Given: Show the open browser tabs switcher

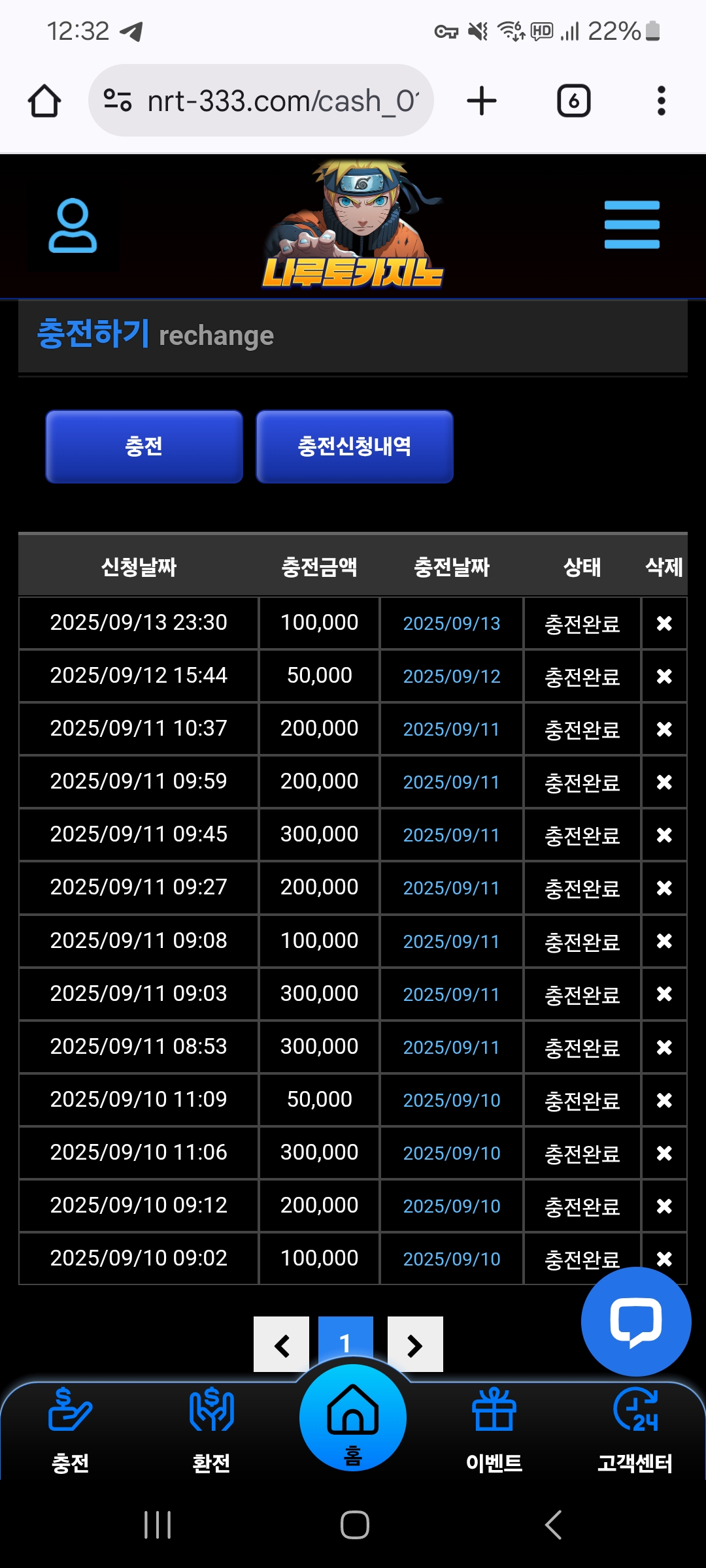Looking at the screenshot, I should (x=573, y=101).
